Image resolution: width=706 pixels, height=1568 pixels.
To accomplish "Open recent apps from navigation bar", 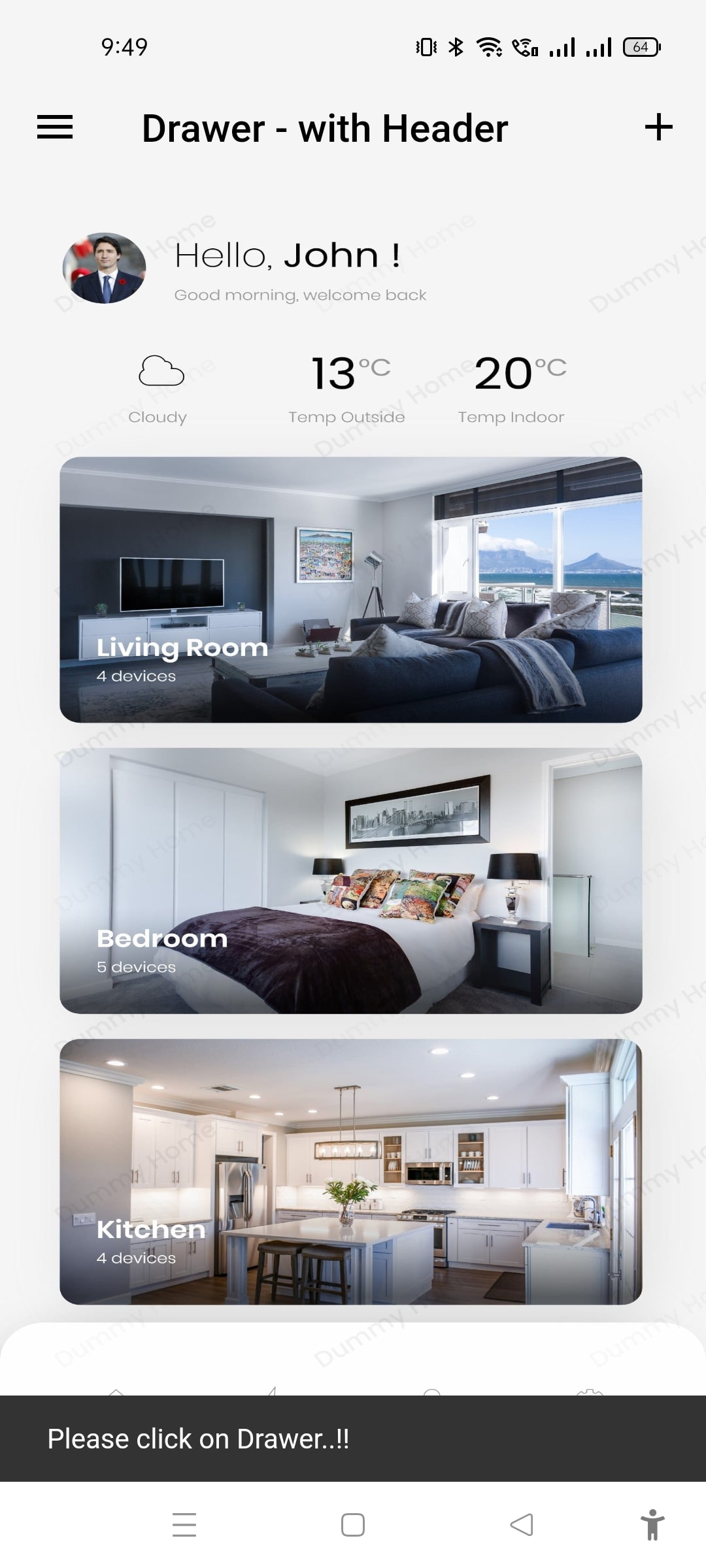I will (x=184, y=1525).
